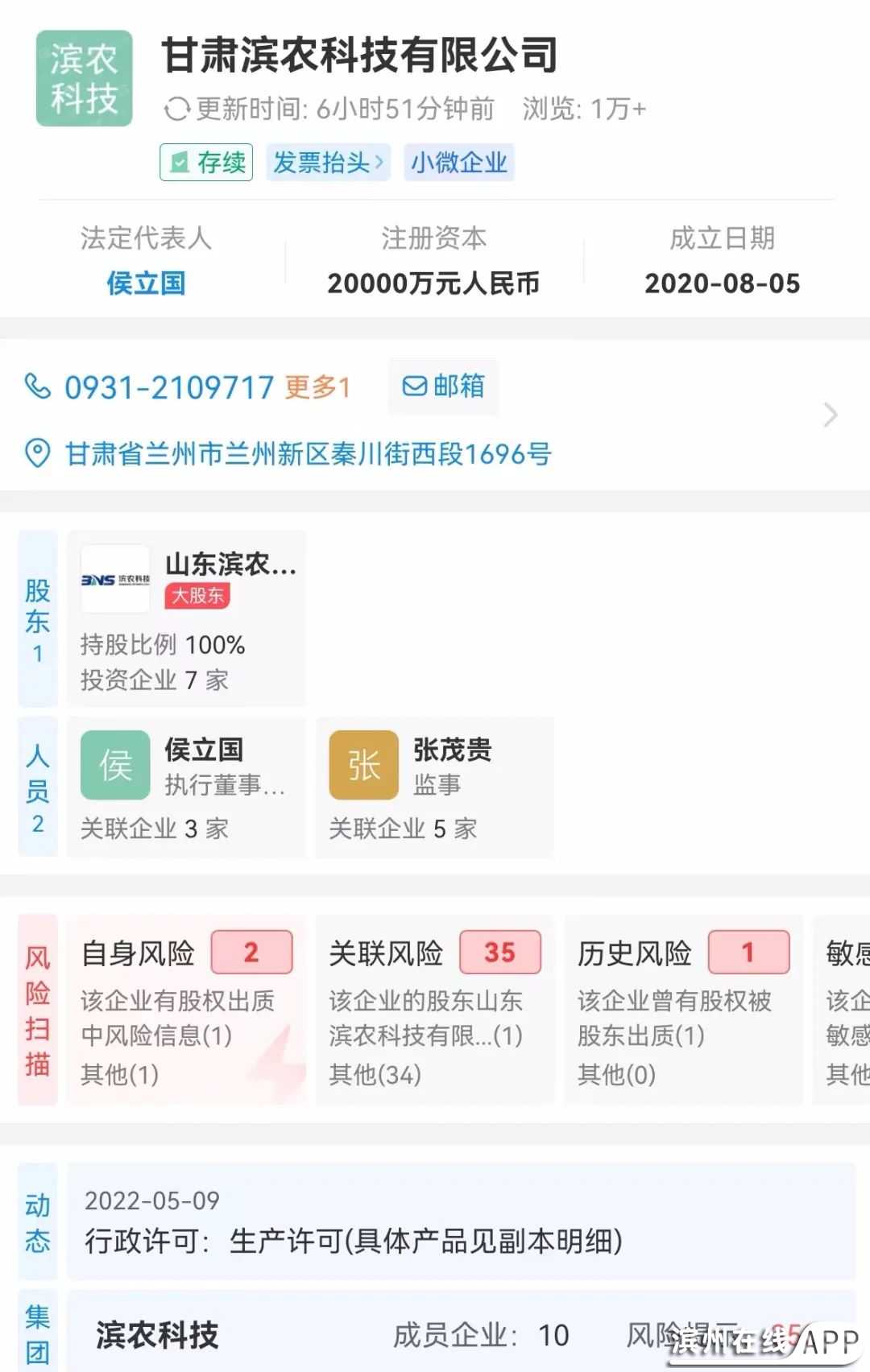Viewport: 870px width, 1372px height.
Task: Open legal representative 侯立国 link
Action: click(x=146, y=283)
